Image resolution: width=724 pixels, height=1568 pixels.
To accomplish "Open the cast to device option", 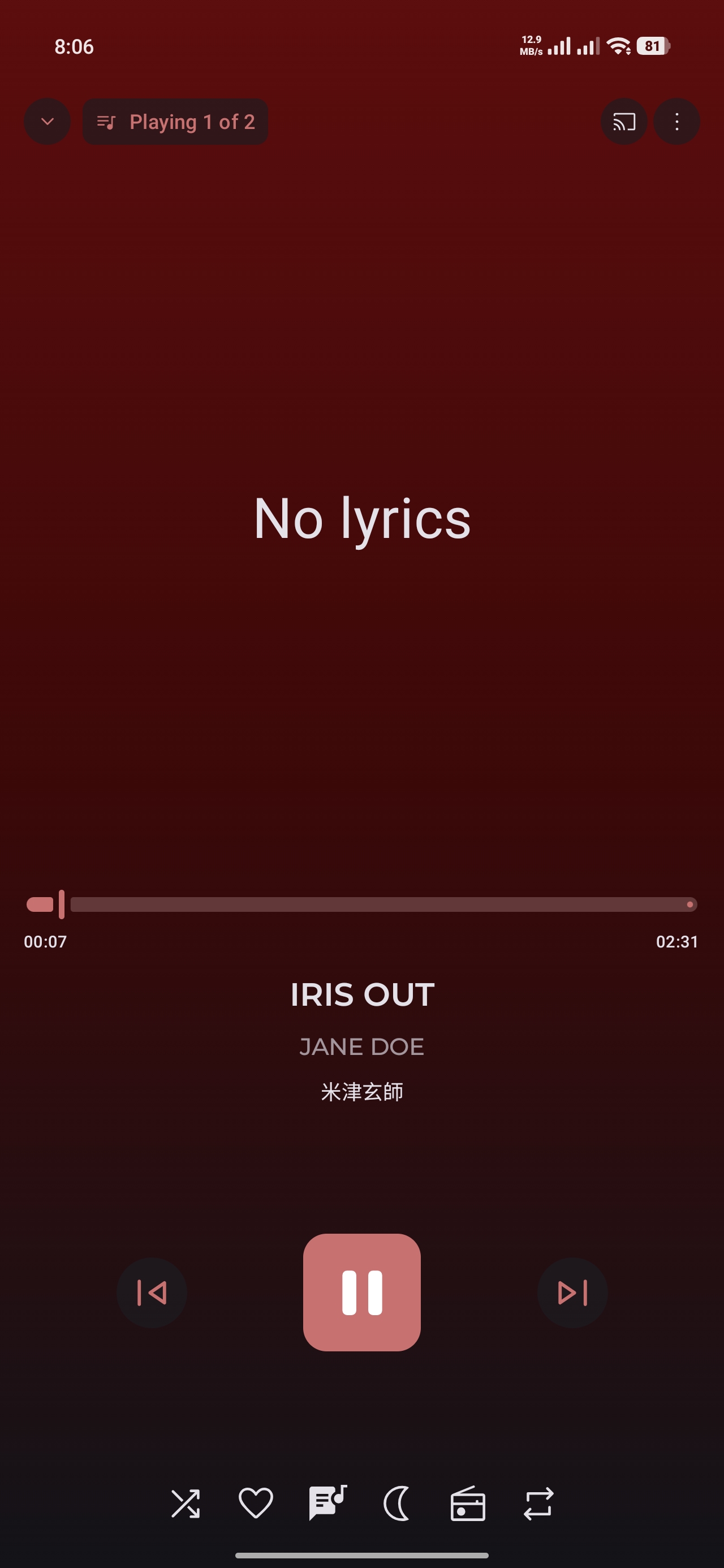I will [x=623, y=122].
